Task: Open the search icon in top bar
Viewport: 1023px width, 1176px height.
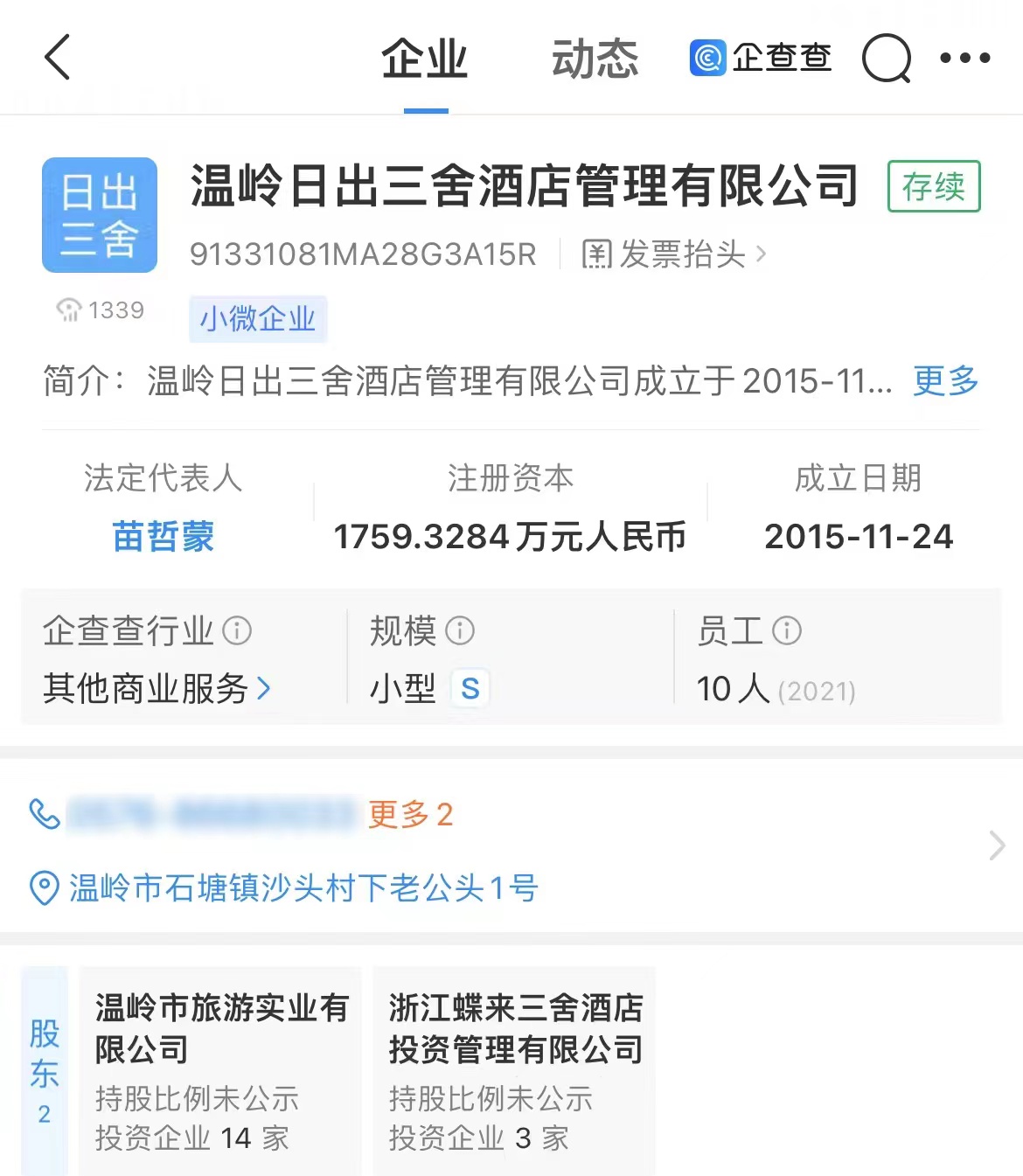Action: coord(886,59)
